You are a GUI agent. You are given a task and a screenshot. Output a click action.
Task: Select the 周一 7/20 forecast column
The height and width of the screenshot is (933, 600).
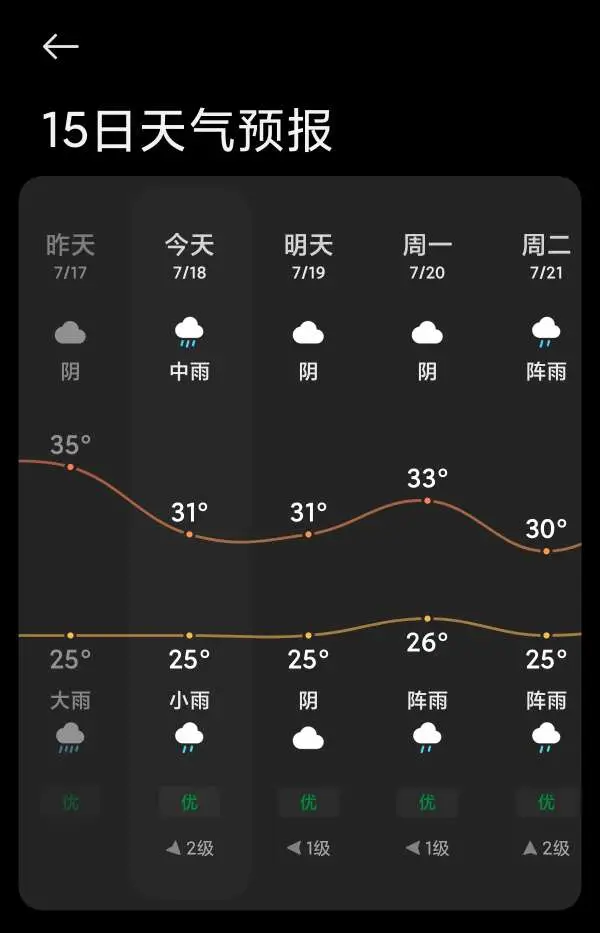(x=427, y=543)
